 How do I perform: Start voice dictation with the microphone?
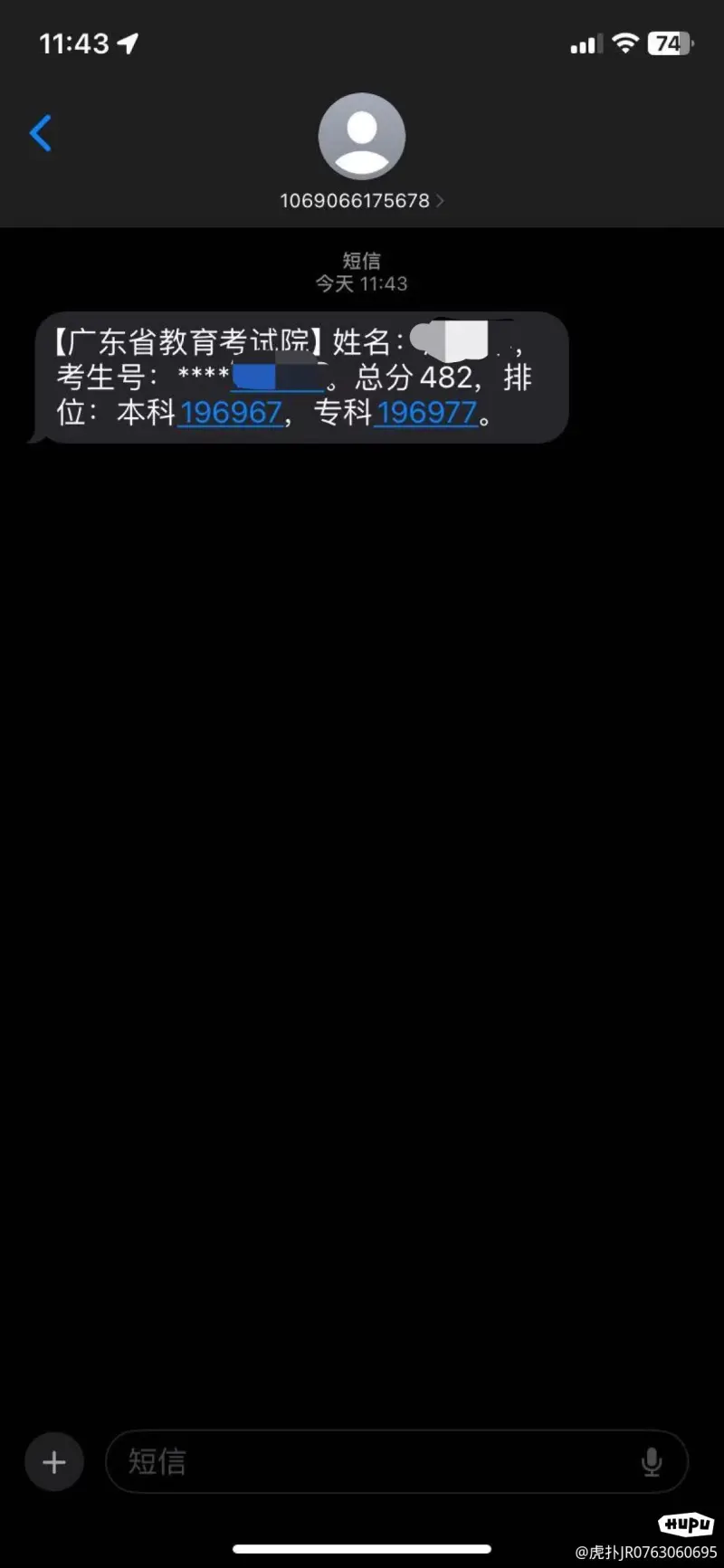[x=651, y=1461]
